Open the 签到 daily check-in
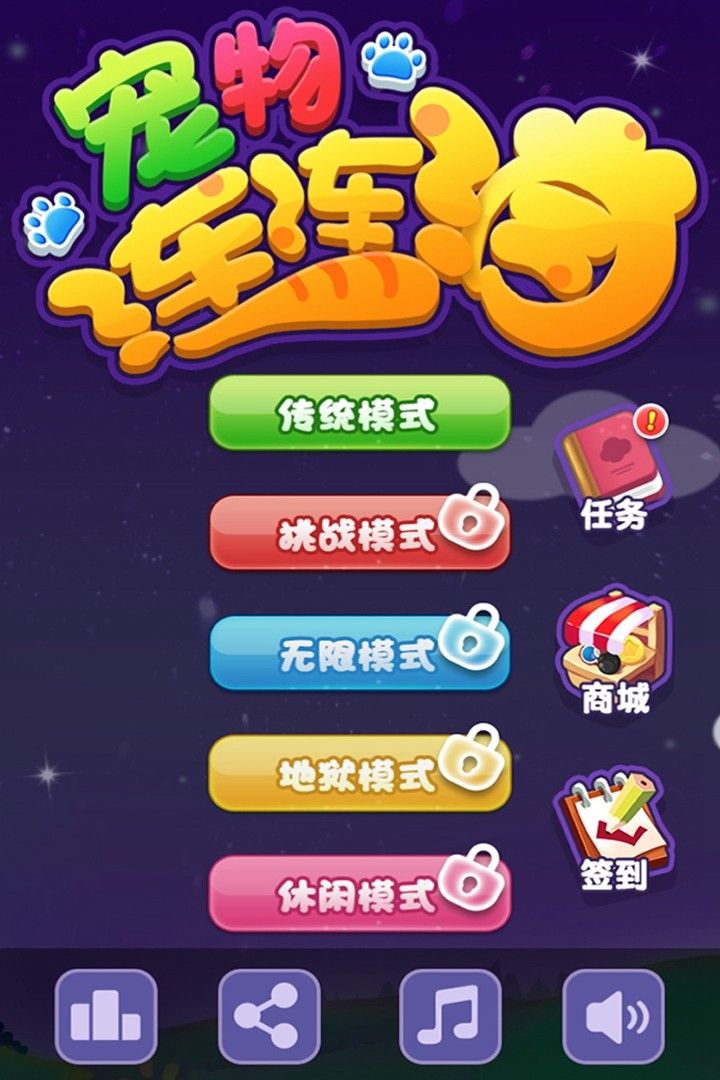The width and height of the screenshot is (720, 1080). click(614, 830)
